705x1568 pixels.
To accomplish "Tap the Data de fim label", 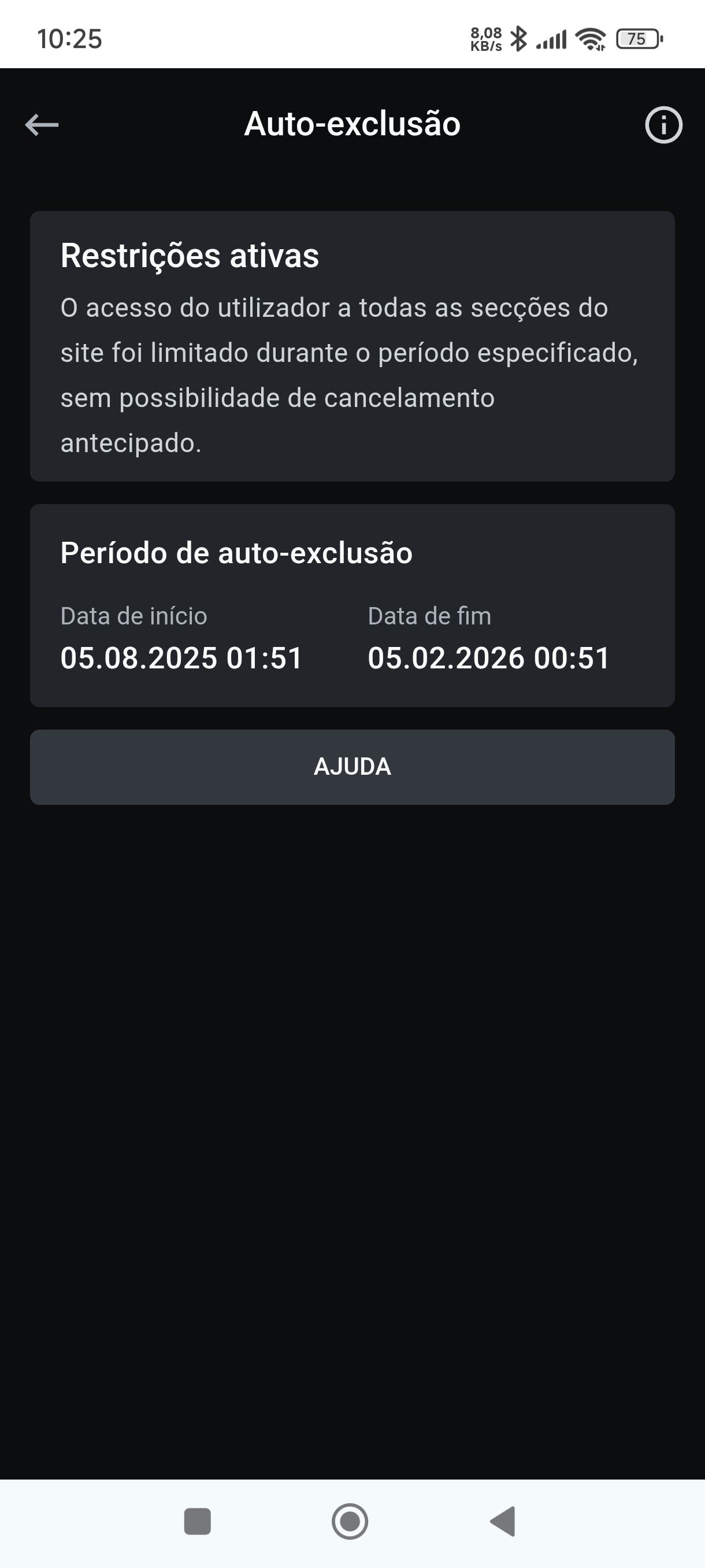I will (429, 616).
